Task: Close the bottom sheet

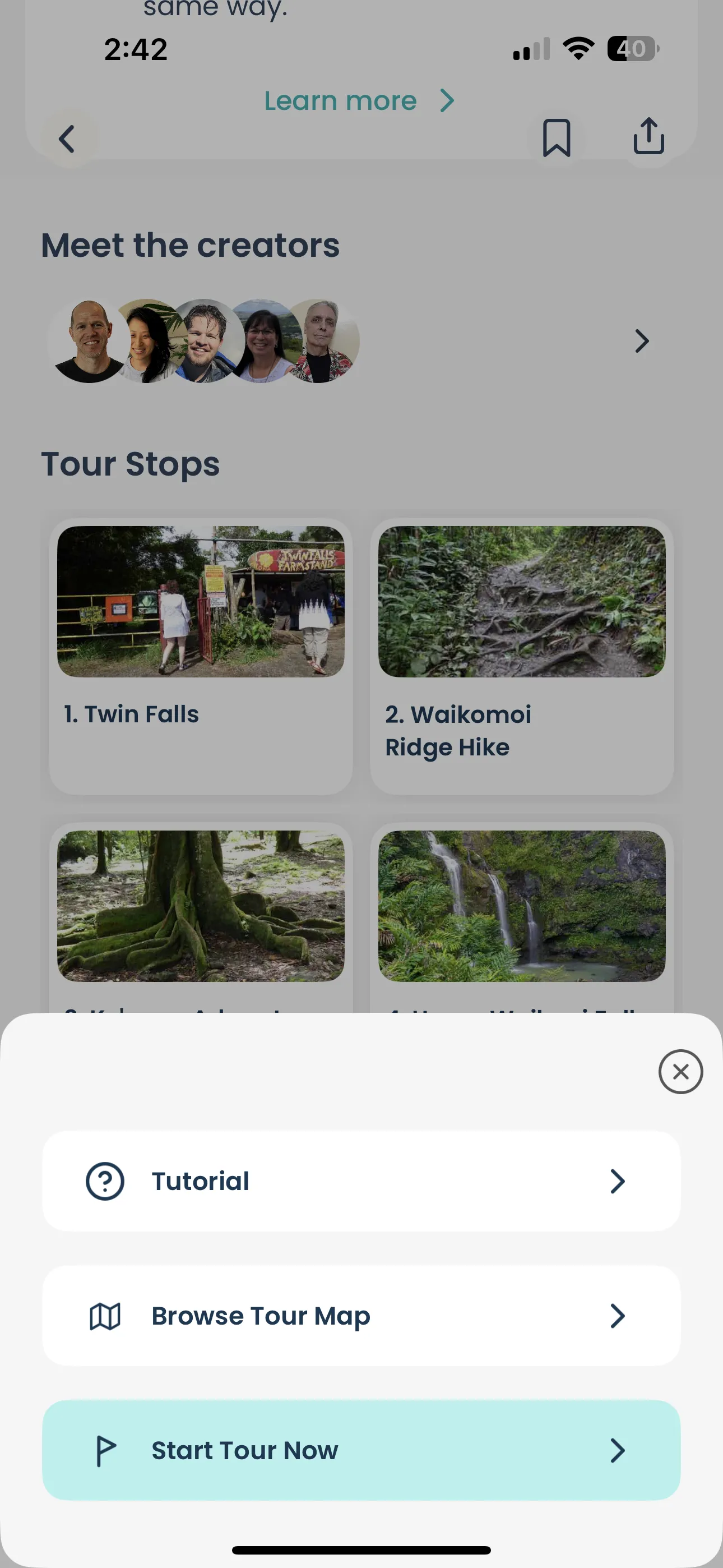Action: [x=680, y=1071]
